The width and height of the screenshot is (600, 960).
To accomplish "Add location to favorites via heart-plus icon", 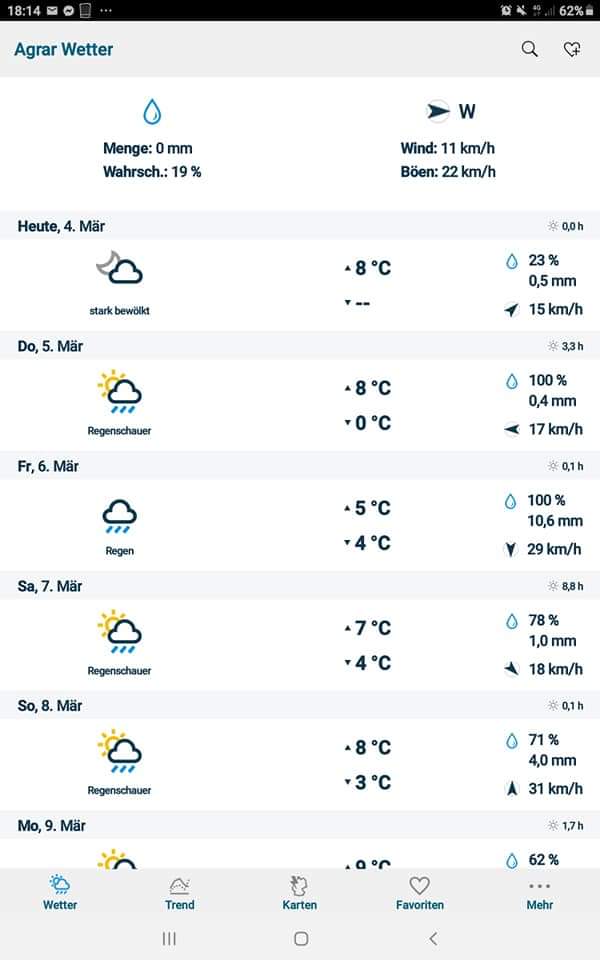I will tap(572, 49).
